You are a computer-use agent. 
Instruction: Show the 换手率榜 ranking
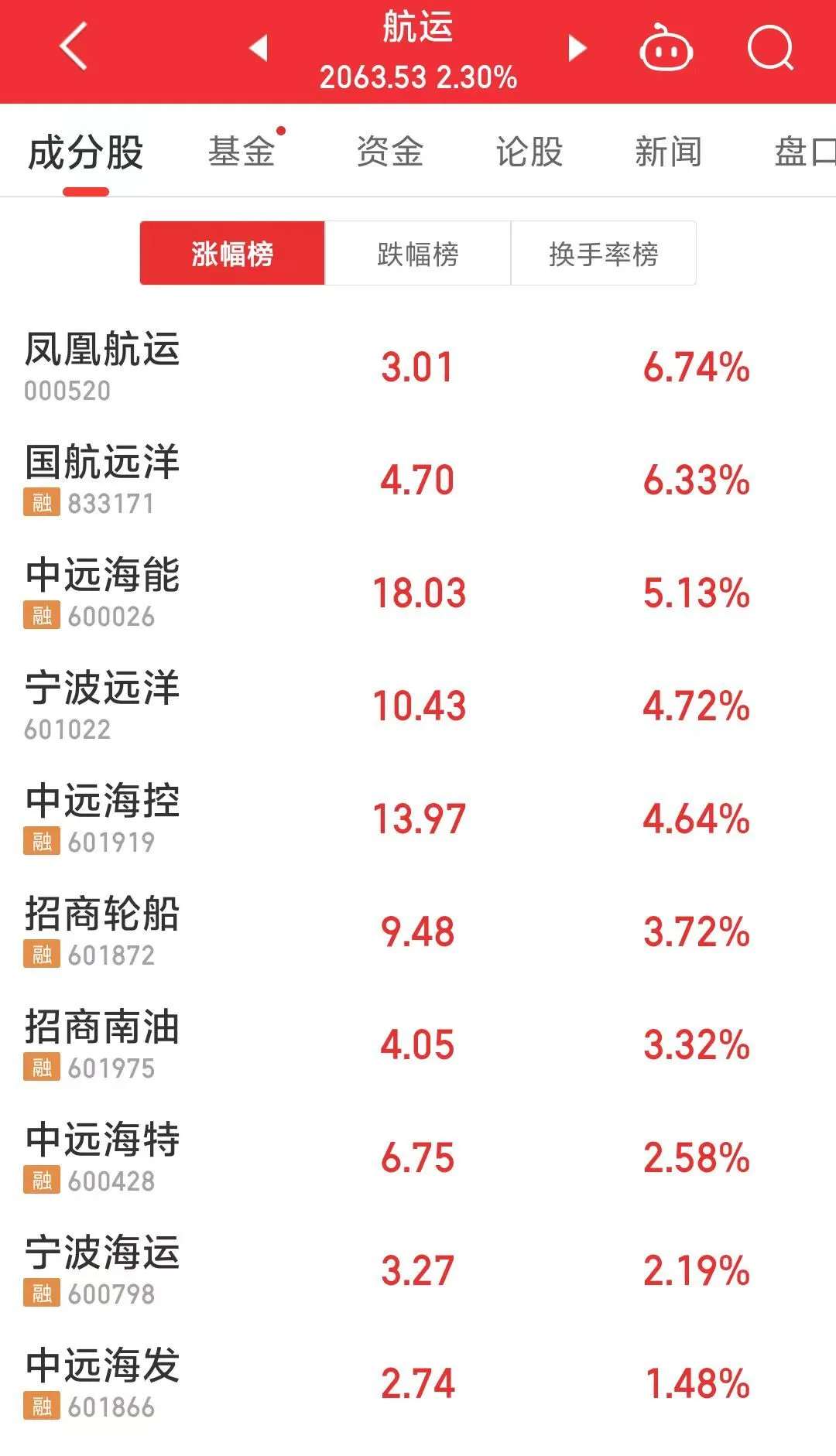(603, 254)
